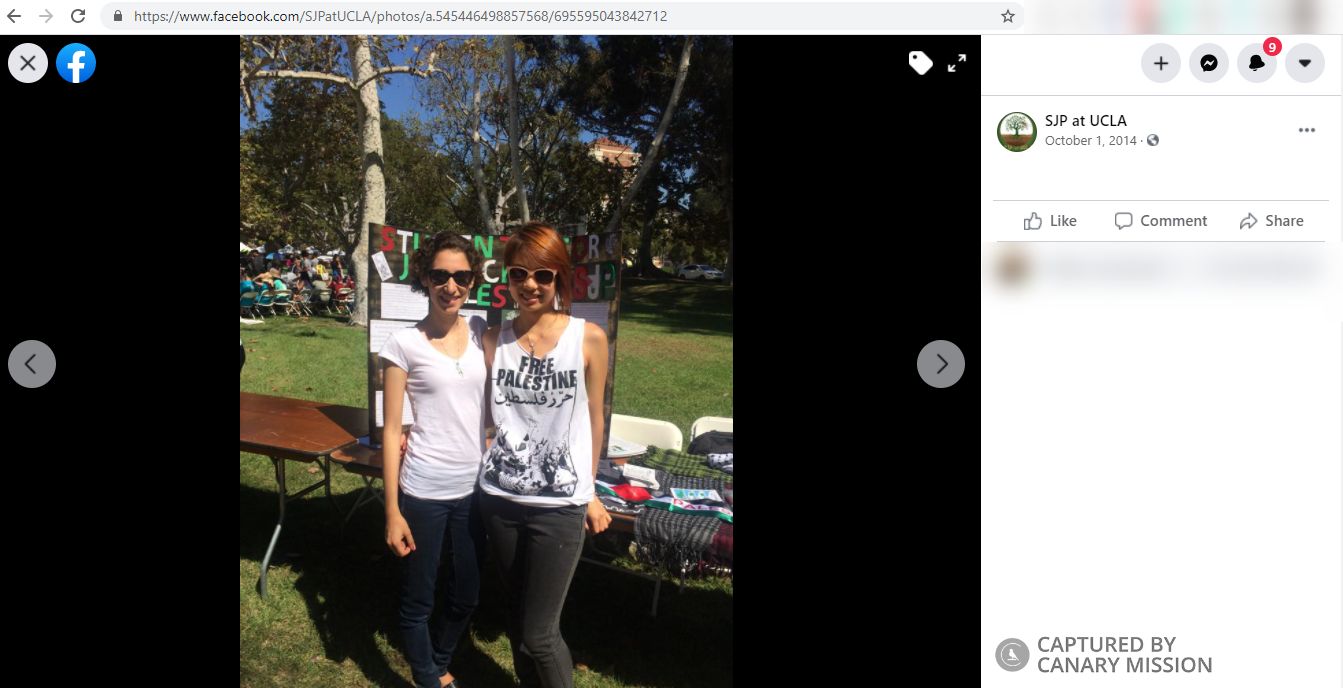Go to Facebook home via logo
This screenshot has height=688, width=1343.
[76, 64]
